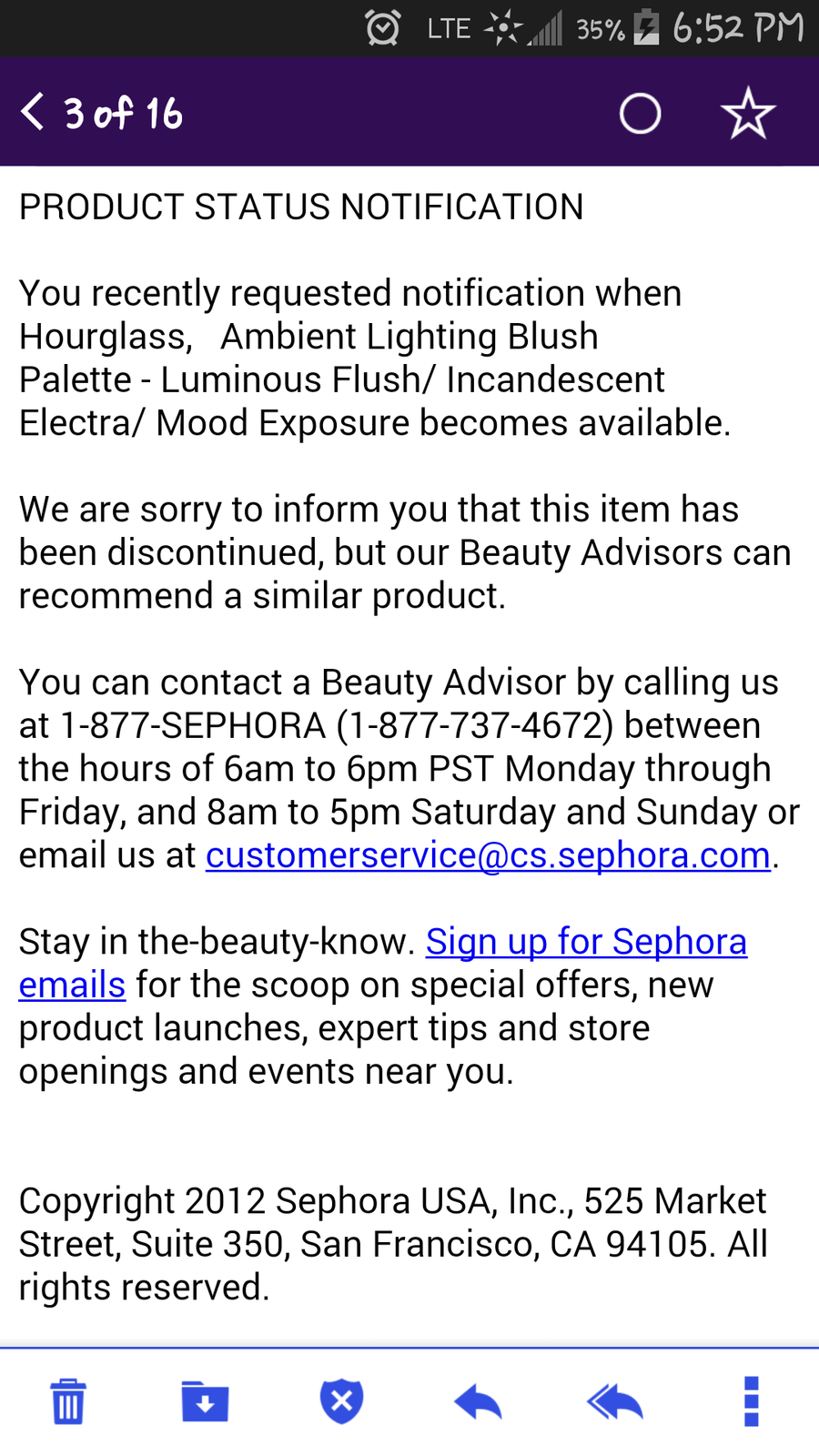Move email to a folder
Viewport: 819px width, 1456px height.
205,1401
